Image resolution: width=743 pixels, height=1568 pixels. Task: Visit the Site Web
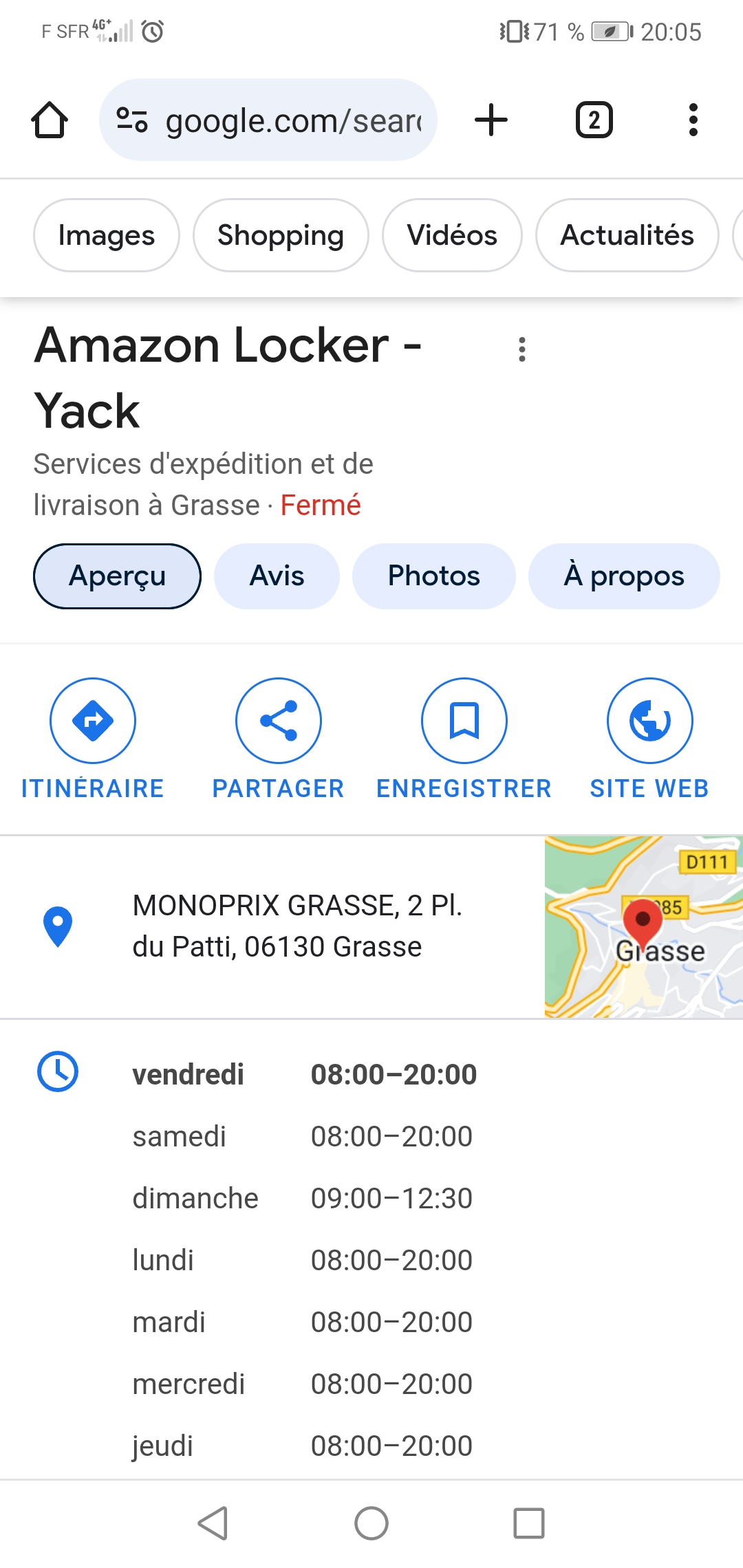pyautogui.click(x=649, y=721)
